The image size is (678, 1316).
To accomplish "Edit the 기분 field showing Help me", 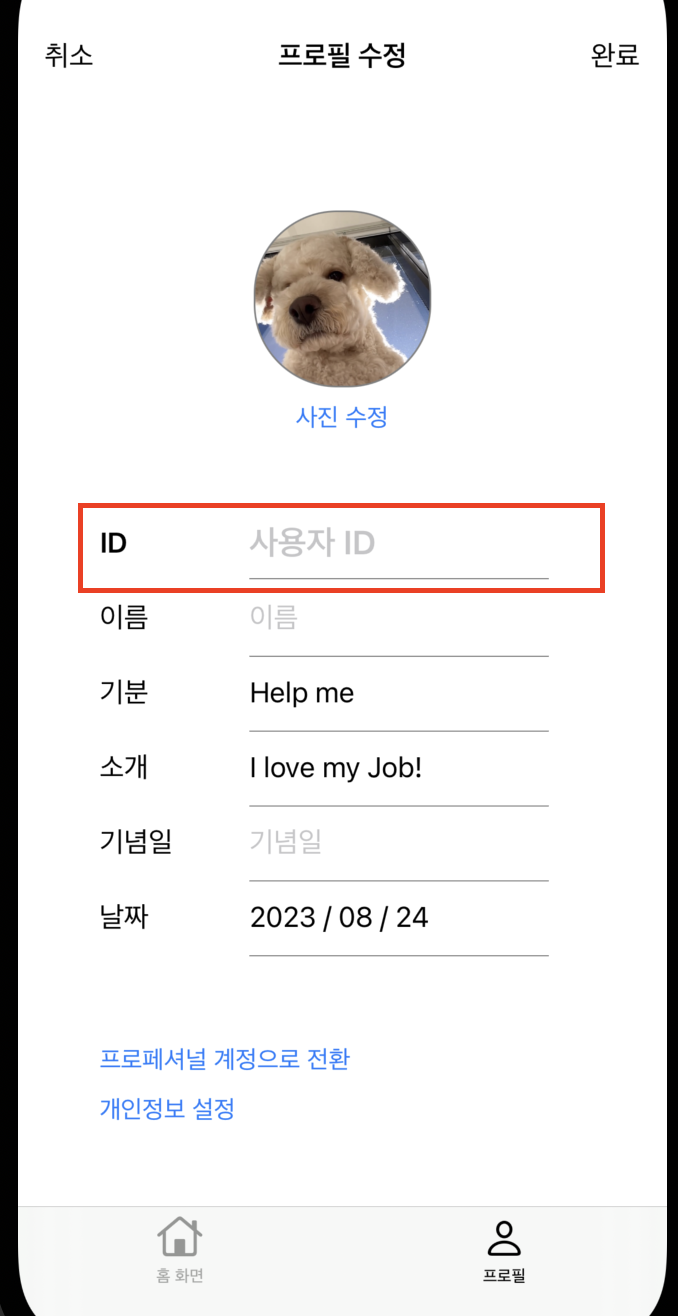I will 398,693.
